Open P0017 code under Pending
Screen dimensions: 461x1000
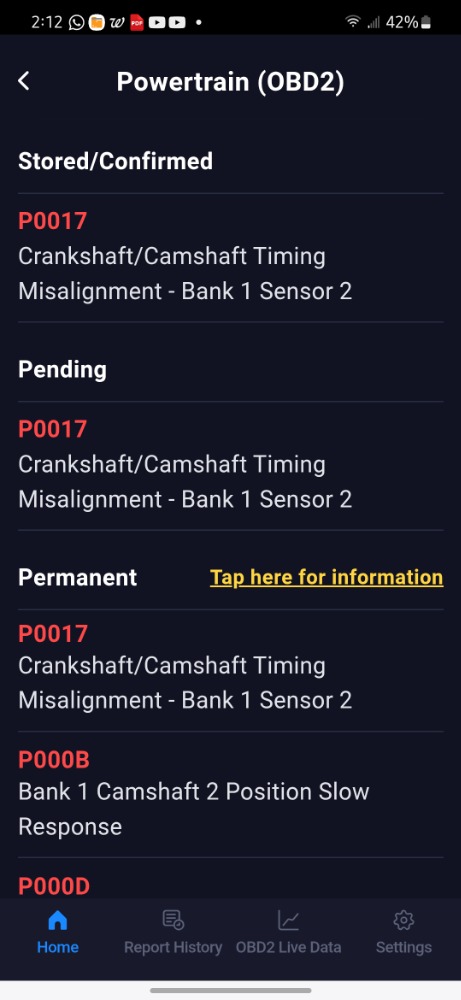[231, 466]
